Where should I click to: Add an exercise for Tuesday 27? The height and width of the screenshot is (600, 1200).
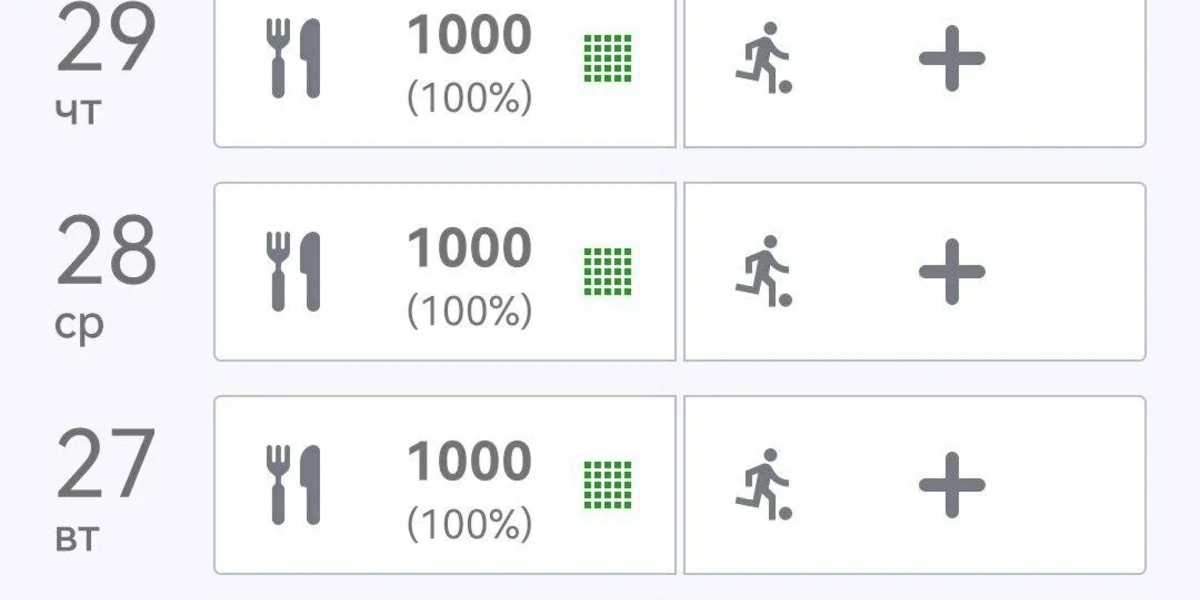tap(951, 485)
